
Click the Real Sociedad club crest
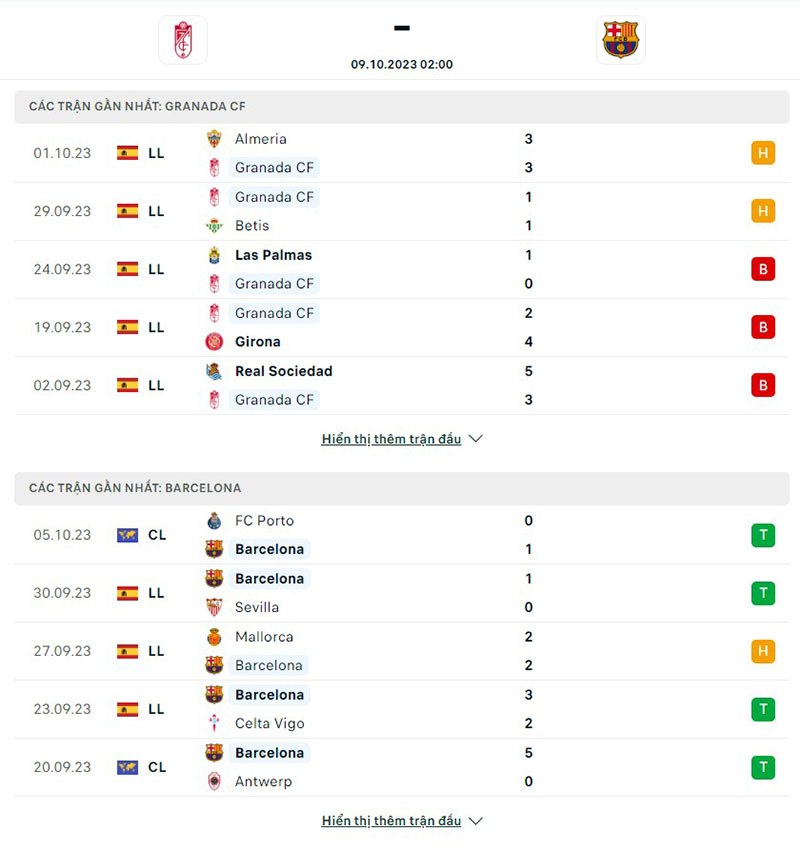point(216,371)
